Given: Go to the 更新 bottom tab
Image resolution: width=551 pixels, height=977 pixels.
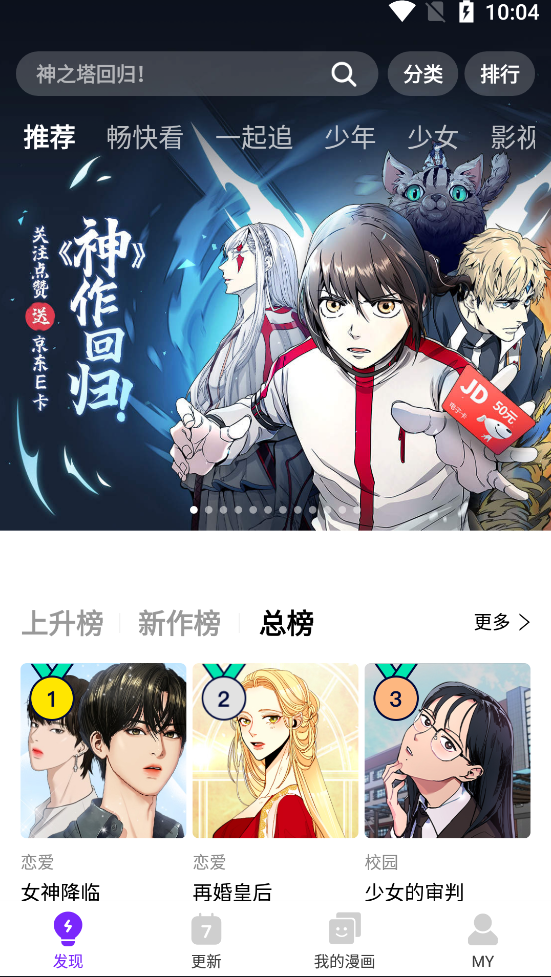Looking at the screenshot, I should (206, 941).
